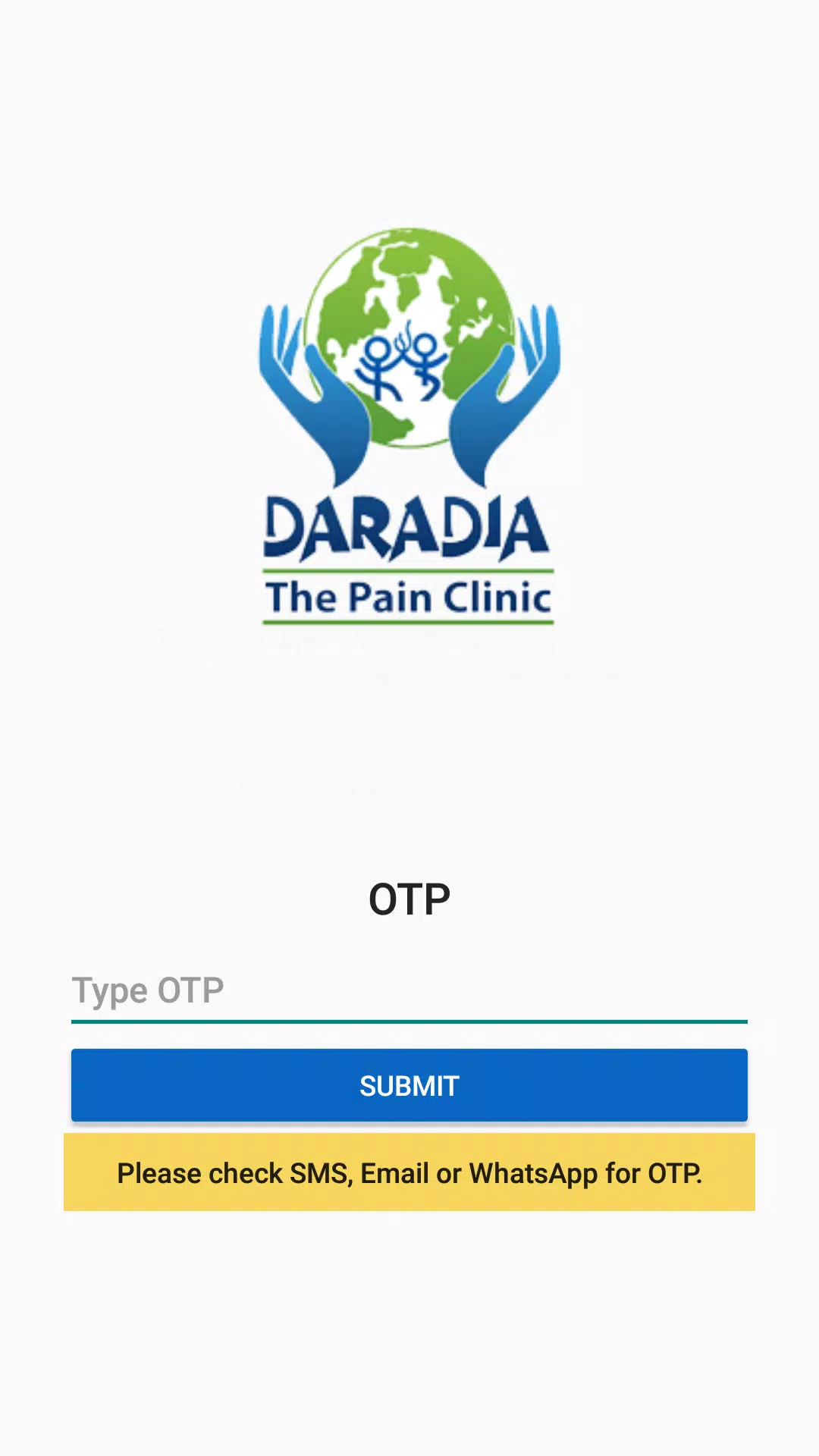The width and height of the screenshot is (819, 1456).
Task: Submit the entered OTP
Action: [409, 1085]
